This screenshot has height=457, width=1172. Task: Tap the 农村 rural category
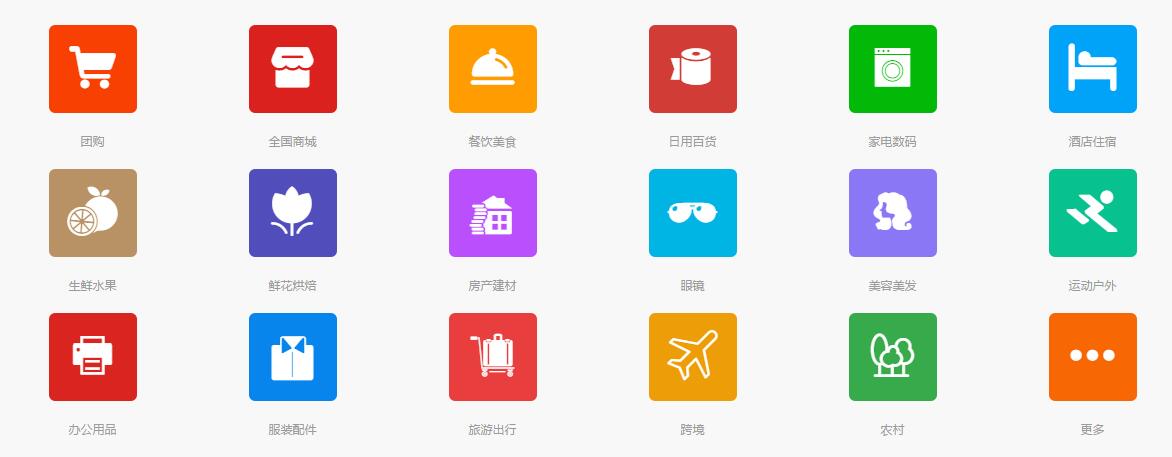(892, 357)
